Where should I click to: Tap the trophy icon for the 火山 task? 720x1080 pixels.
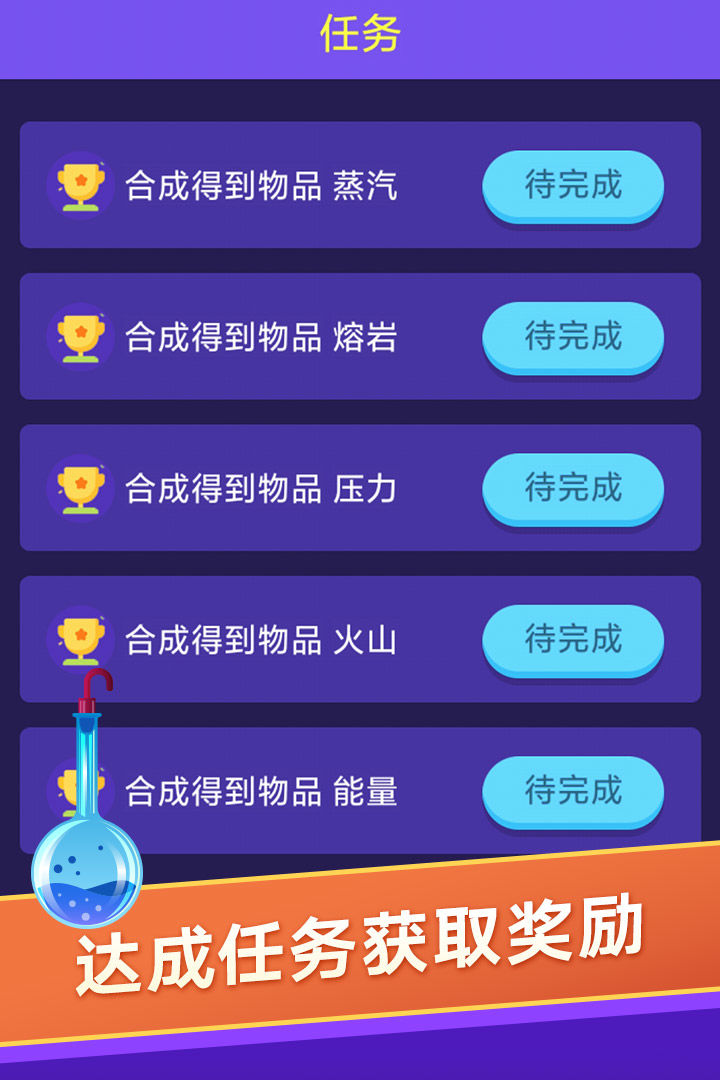[82, 640]
